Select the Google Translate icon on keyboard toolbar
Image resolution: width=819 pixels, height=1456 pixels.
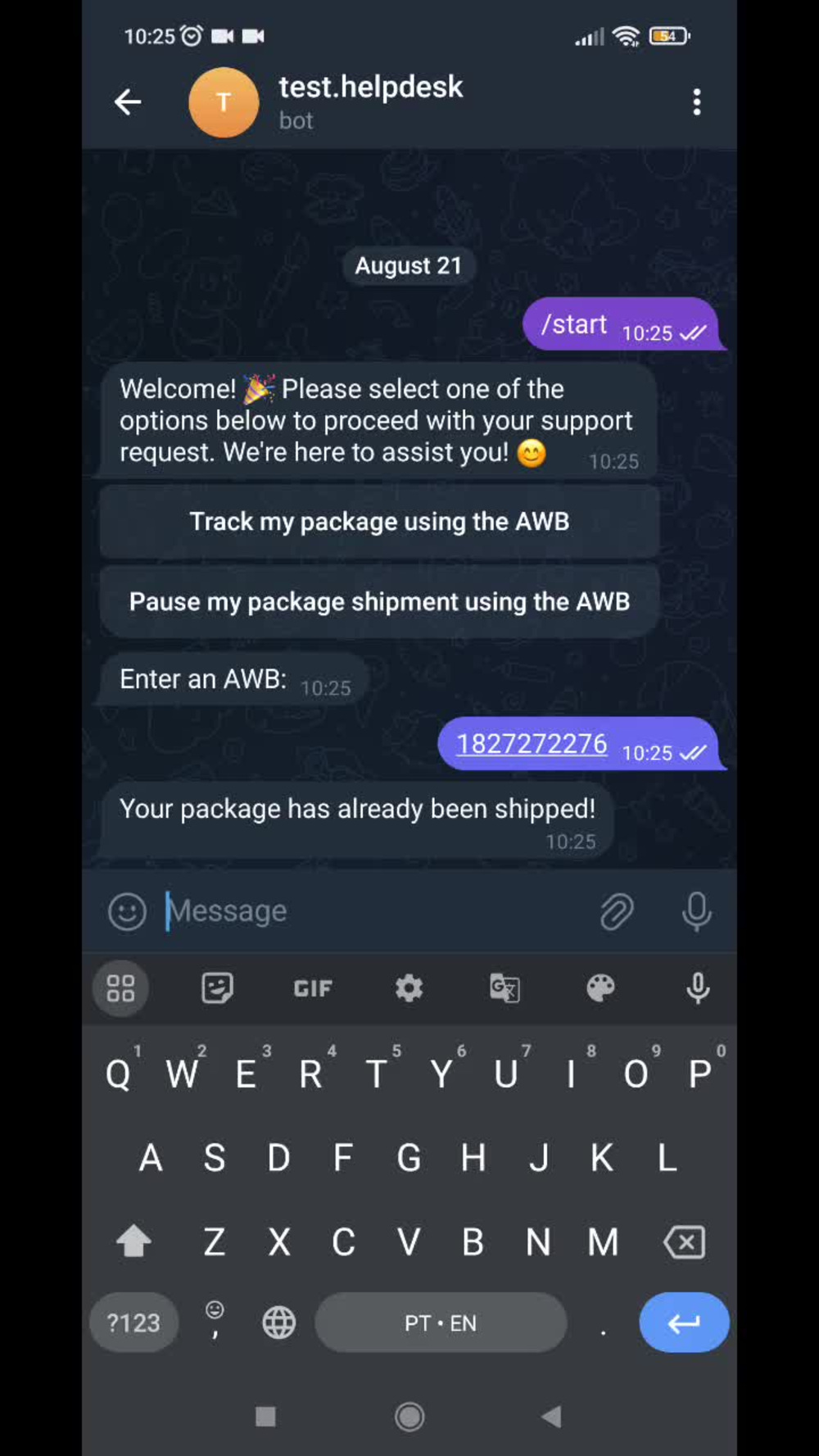point(505,988)
